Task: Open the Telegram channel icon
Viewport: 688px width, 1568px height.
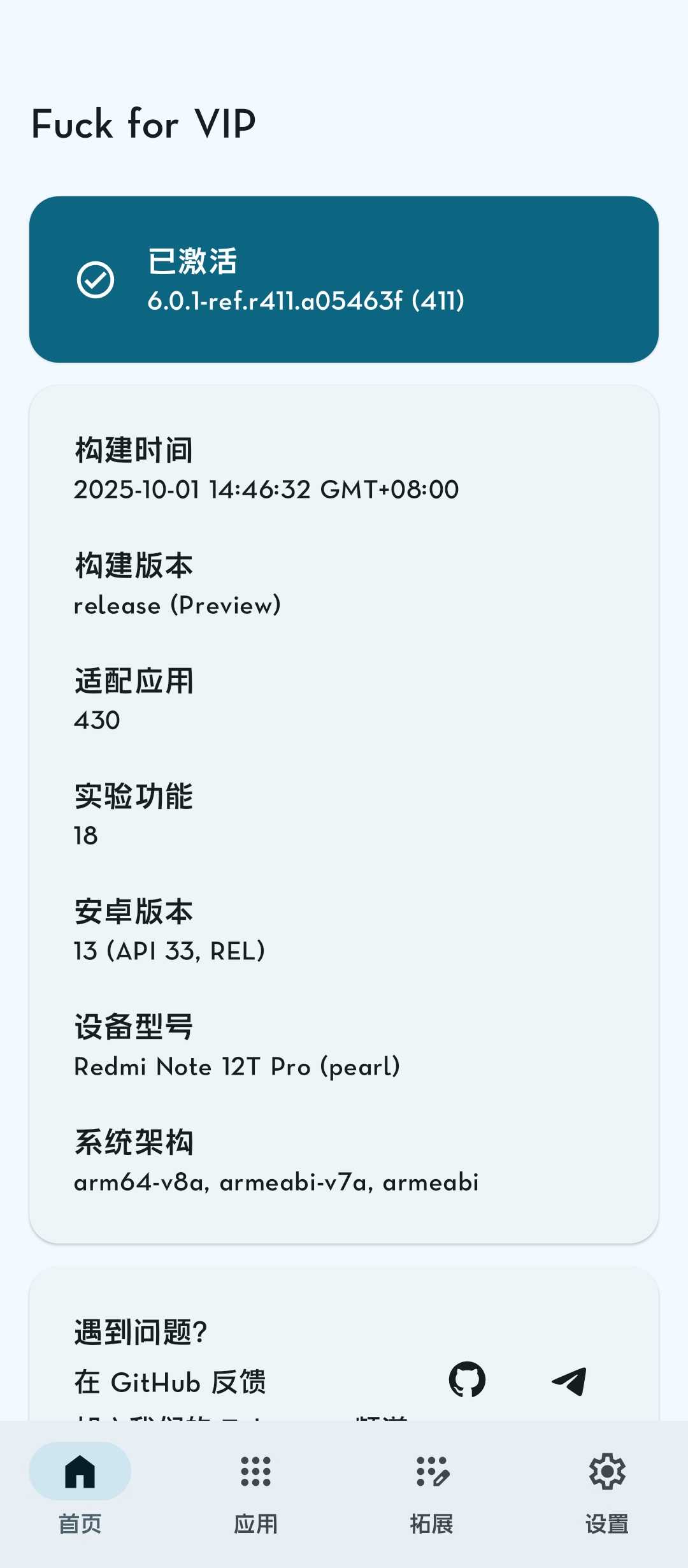Action: 569,1381
